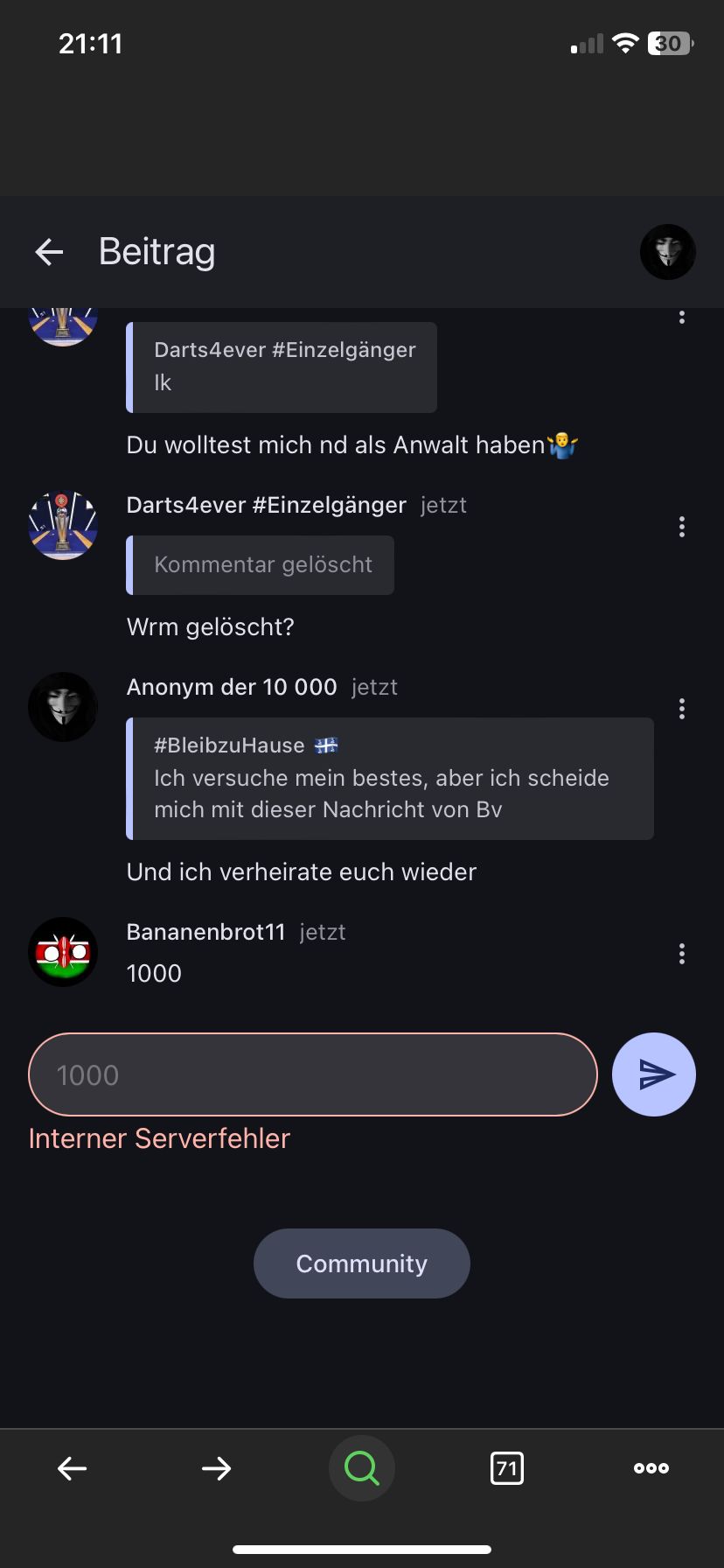View Bananenbrot11's profile picture
The width and height of the screenshot is (724, 1568).
coord(63,952)
